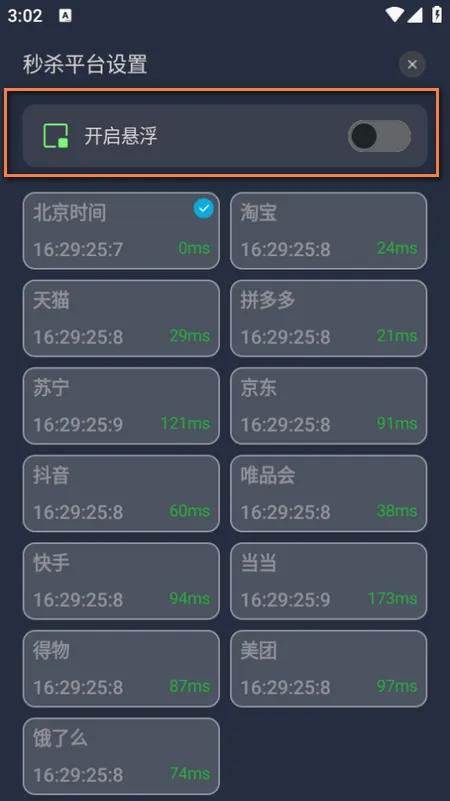Select the 天猫 card
This screenshot has width=450, height=801.
[x=121, y=318]
